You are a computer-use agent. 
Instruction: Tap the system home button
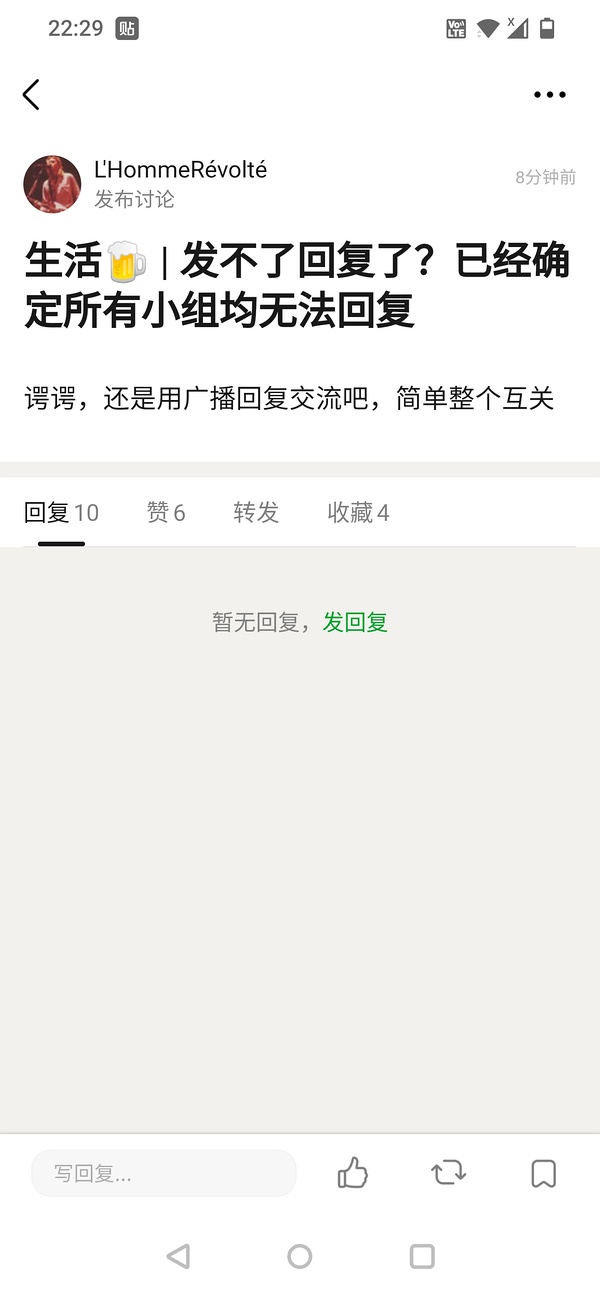coord(299,1256)
